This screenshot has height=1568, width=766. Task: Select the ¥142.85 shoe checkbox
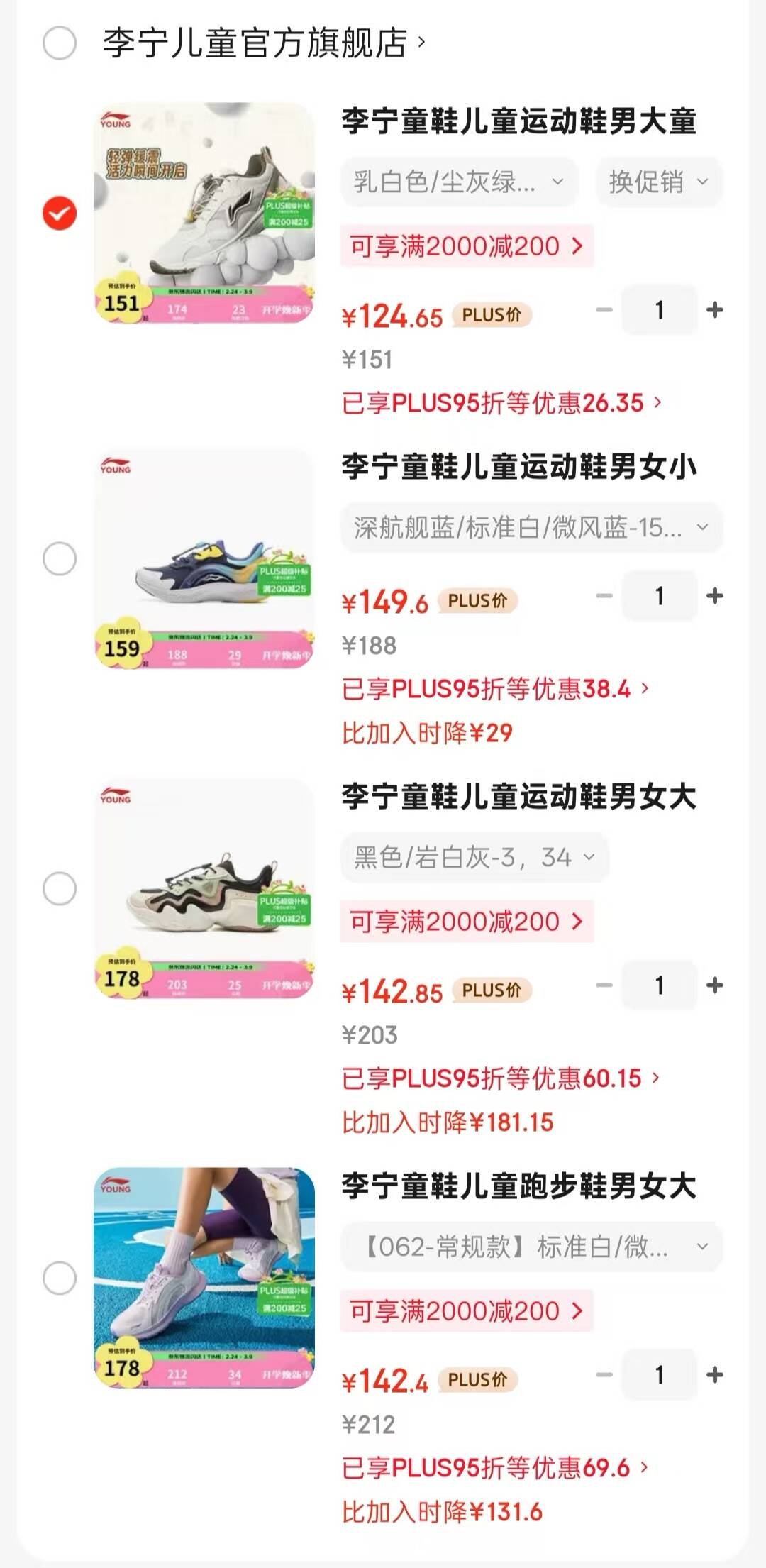[x=60, y=888]
